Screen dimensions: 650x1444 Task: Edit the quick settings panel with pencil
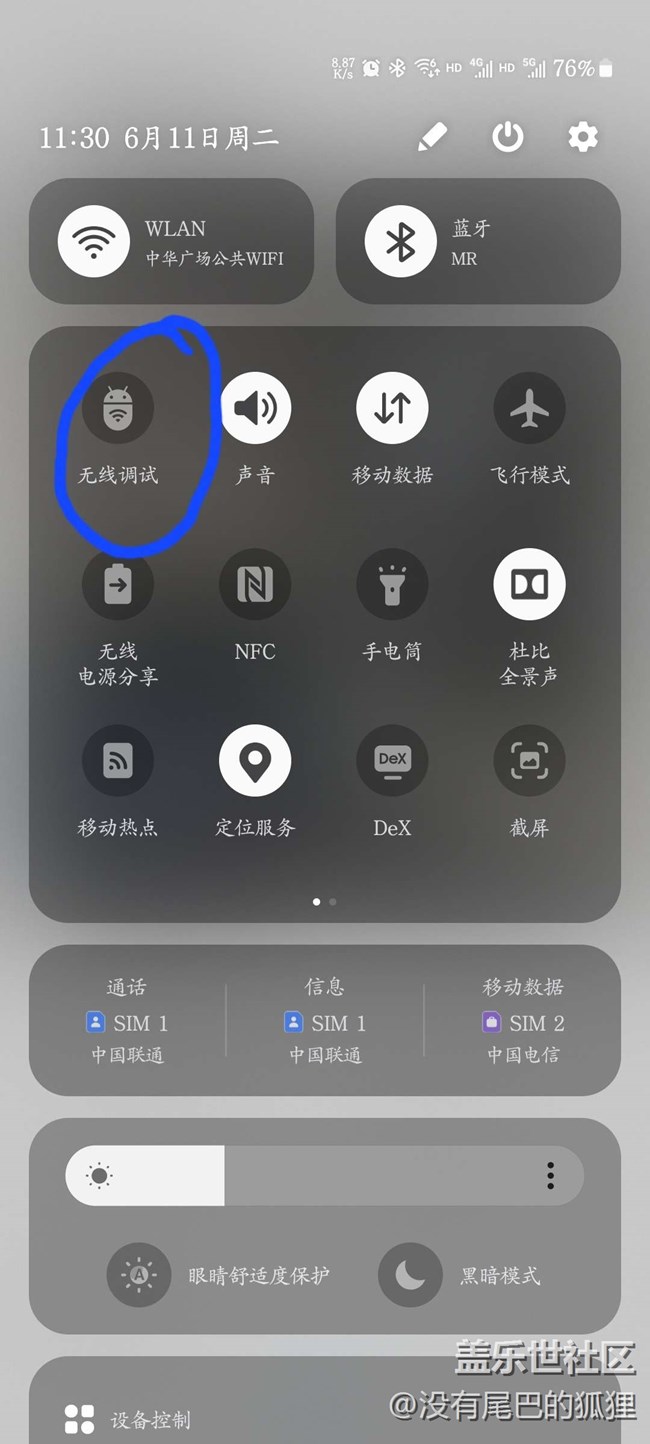[432, 137]
